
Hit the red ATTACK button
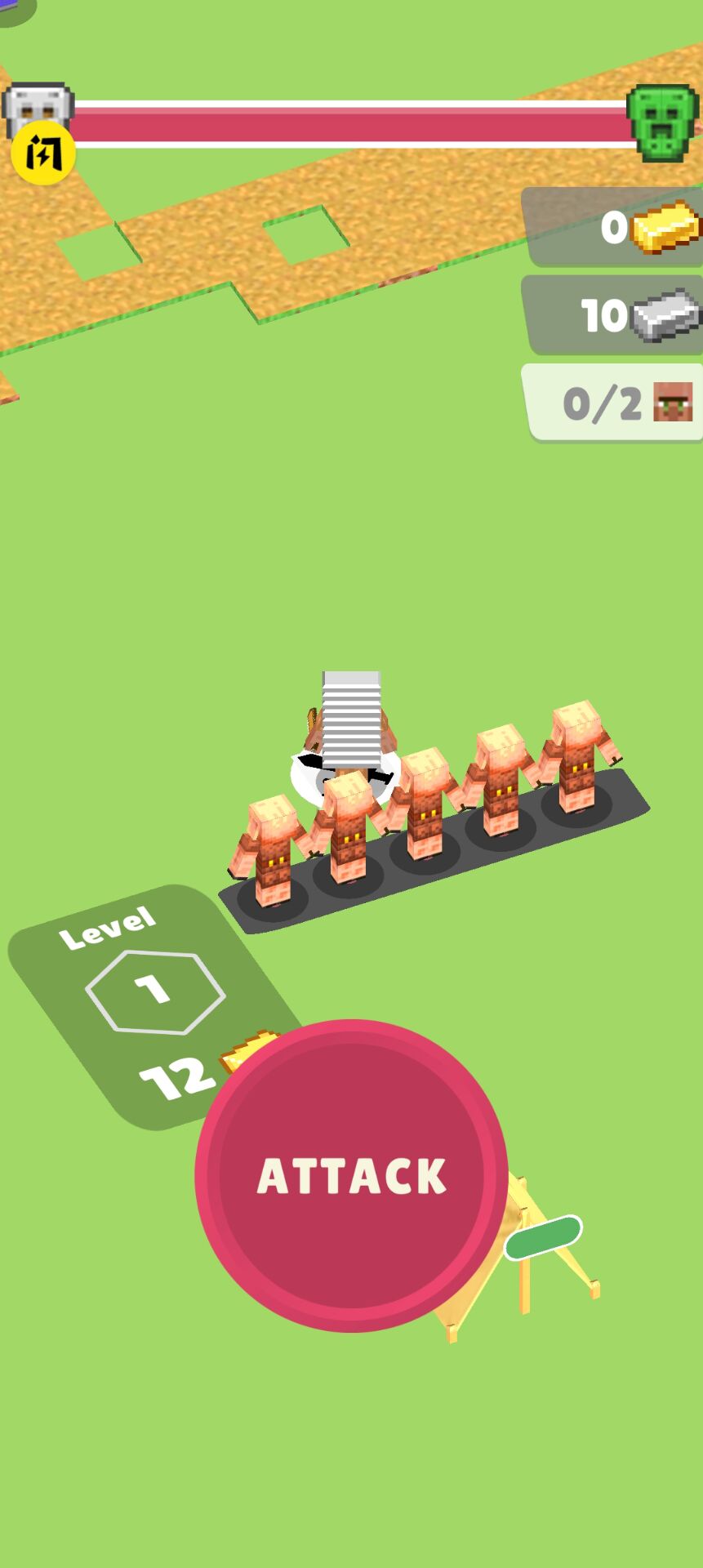click(351, 1176)
